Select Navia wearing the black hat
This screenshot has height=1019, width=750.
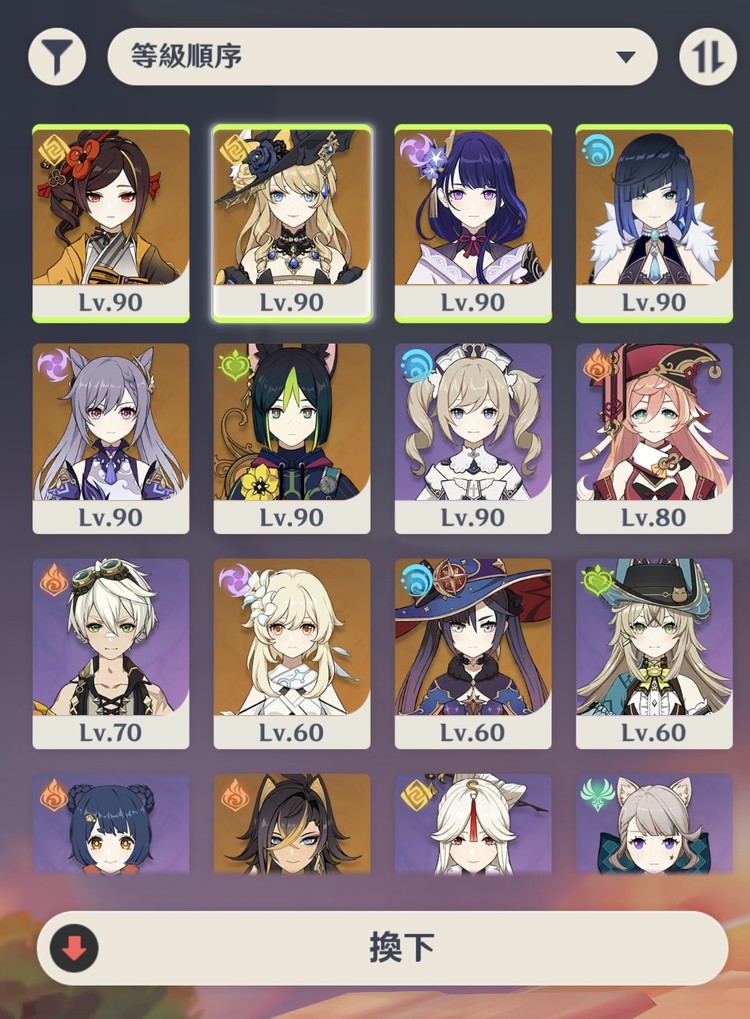(x=291, y=222)
